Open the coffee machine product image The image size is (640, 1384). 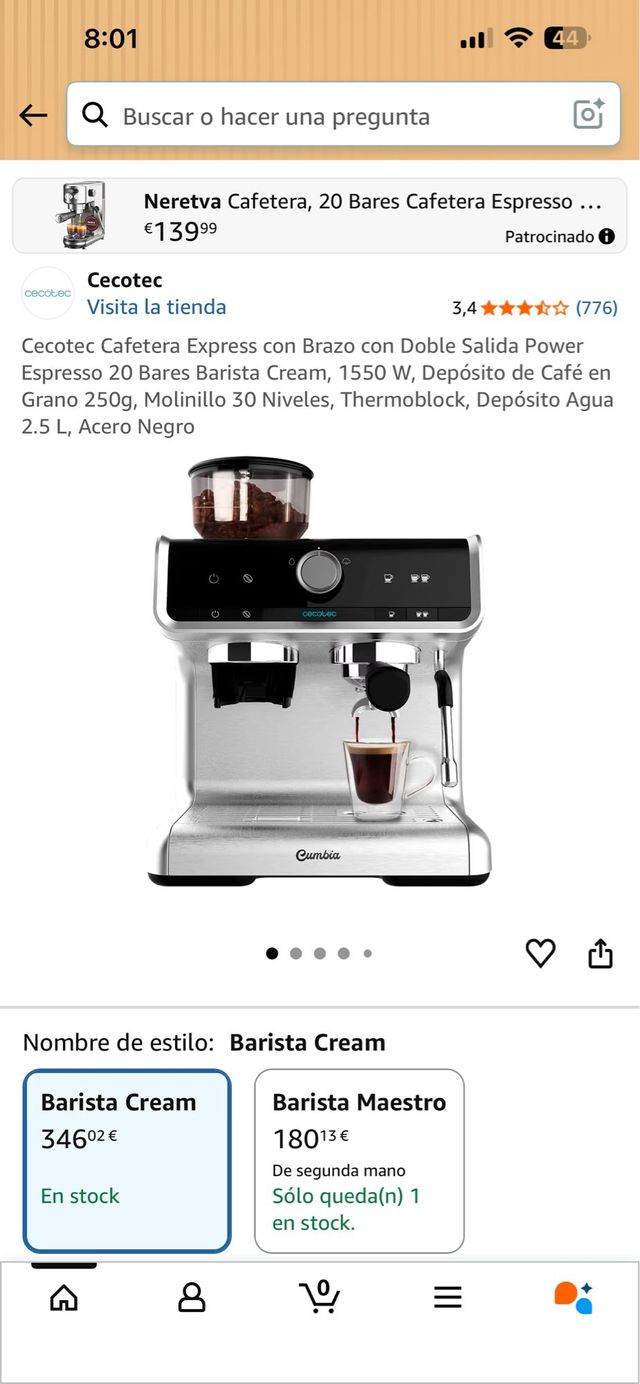tap(319, 672)
